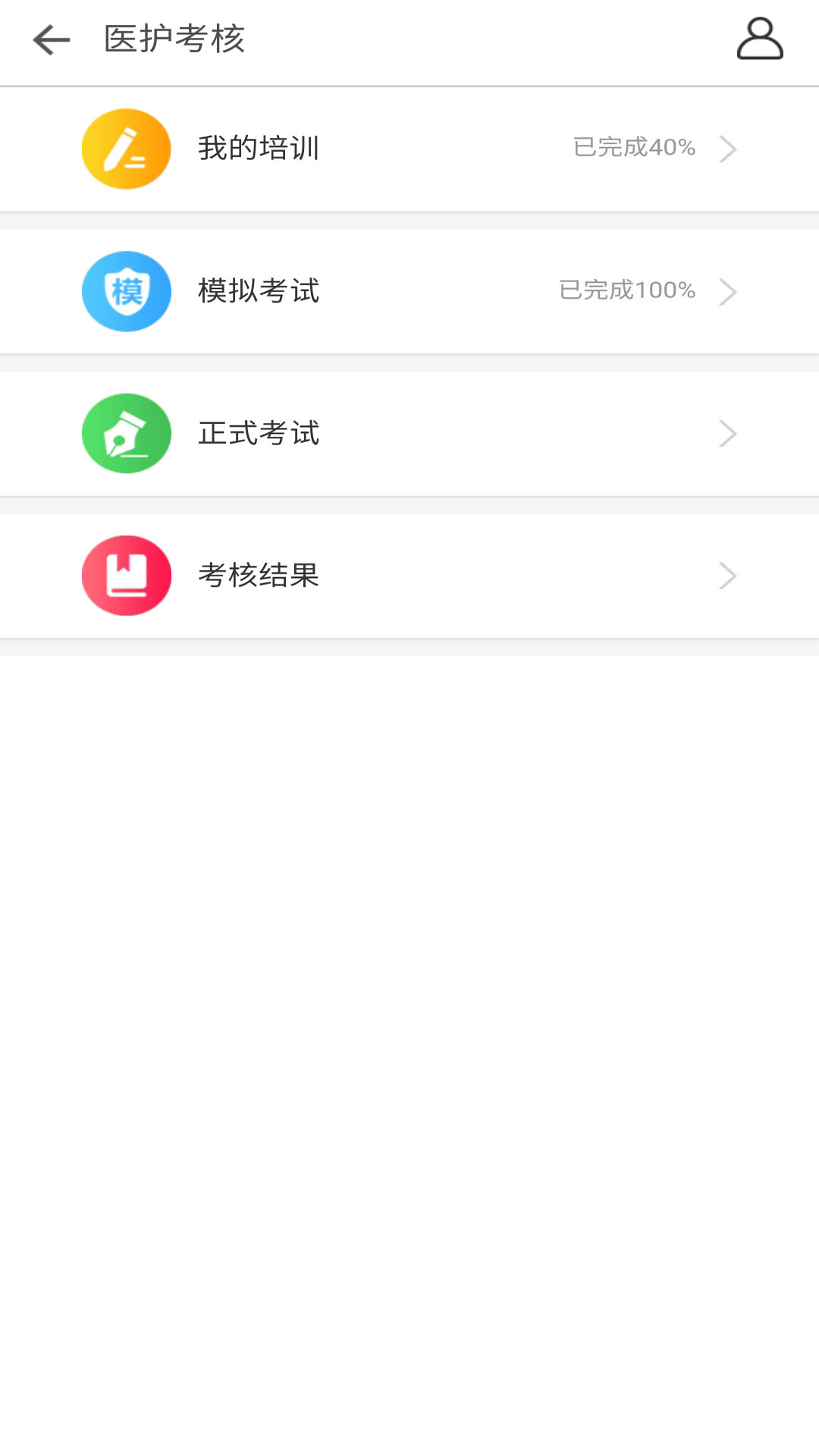
Task: Open the profile icon at top right
Action: point(759,38)
